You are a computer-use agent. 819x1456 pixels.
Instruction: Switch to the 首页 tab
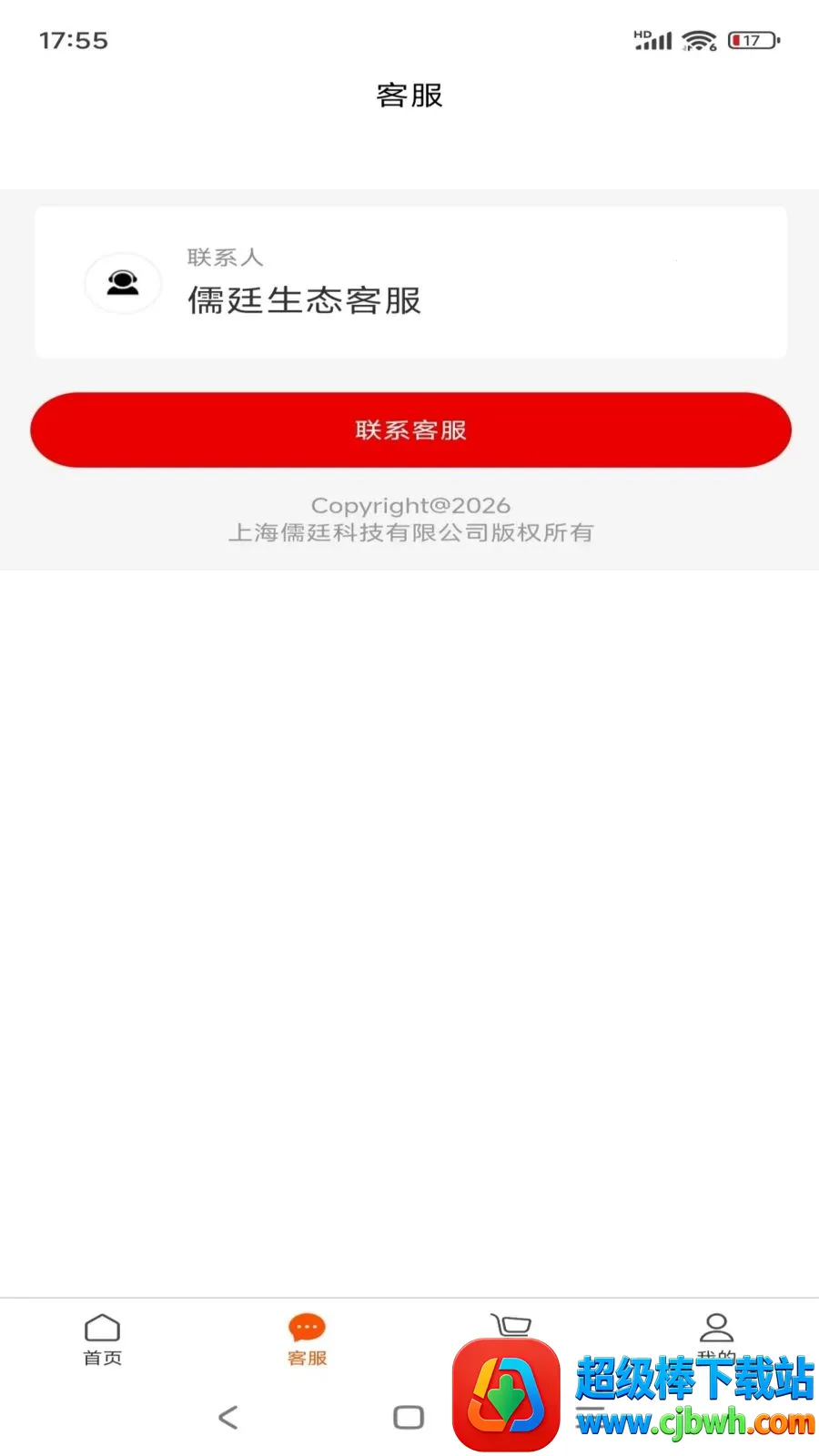point(102,1340)
